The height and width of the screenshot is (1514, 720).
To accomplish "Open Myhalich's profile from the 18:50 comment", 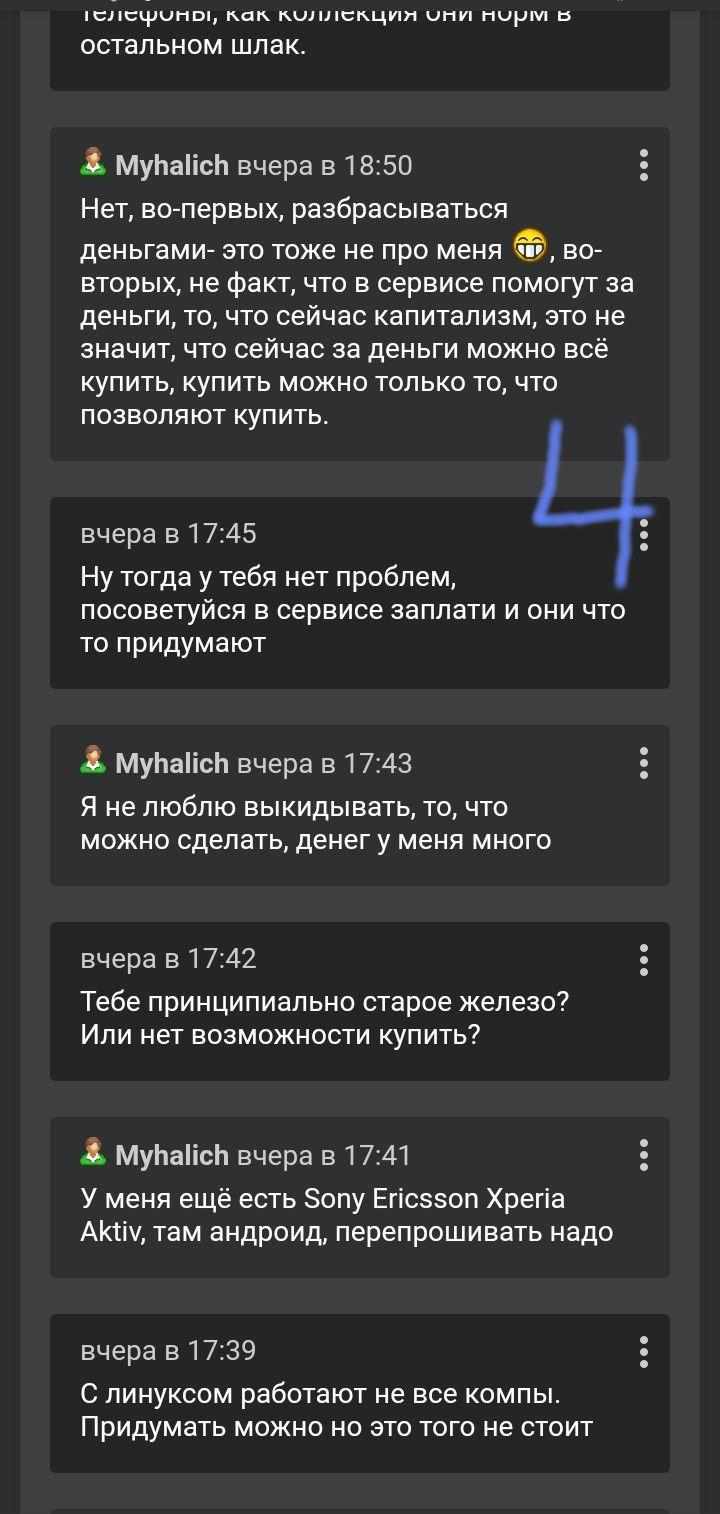I will click(171, 165).
